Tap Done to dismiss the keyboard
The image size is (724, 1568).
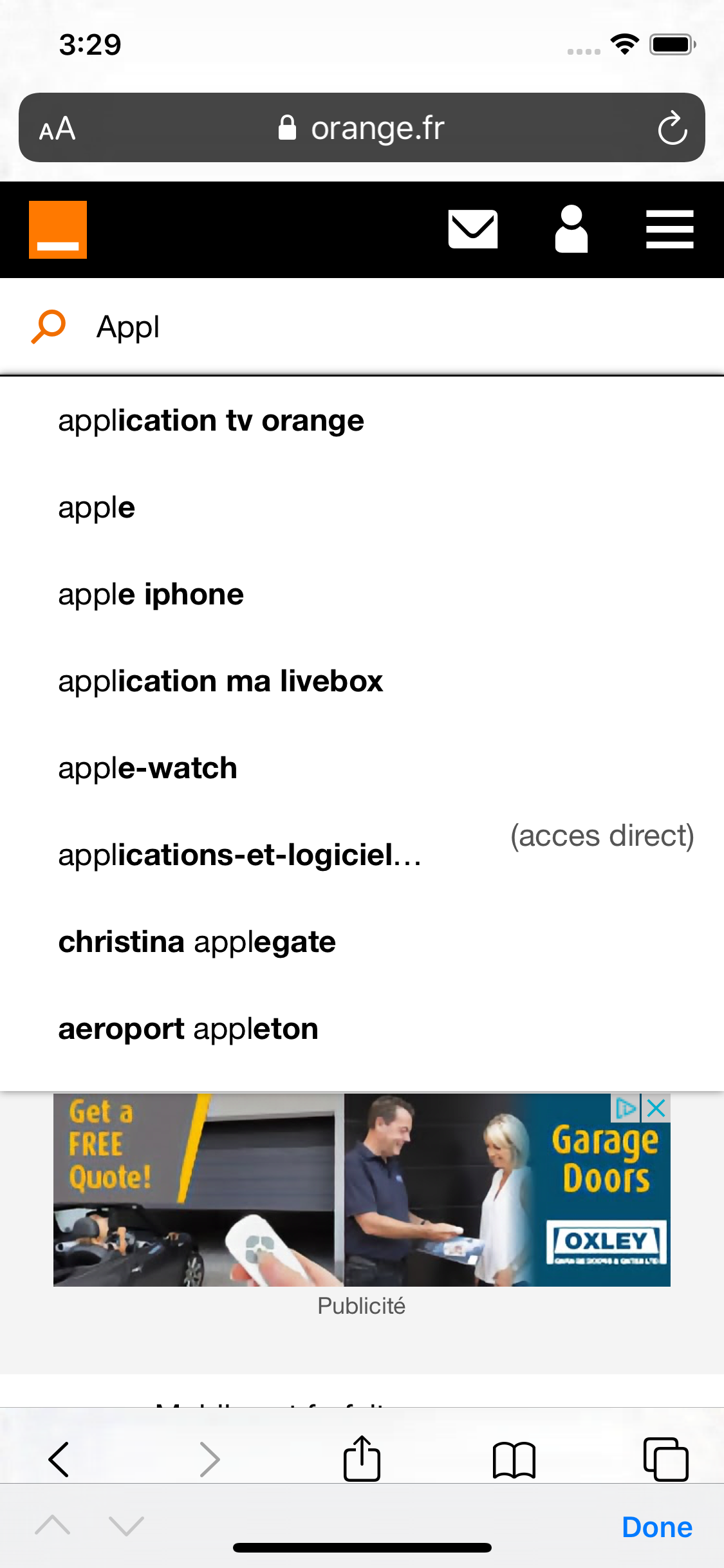[656, 1526]
